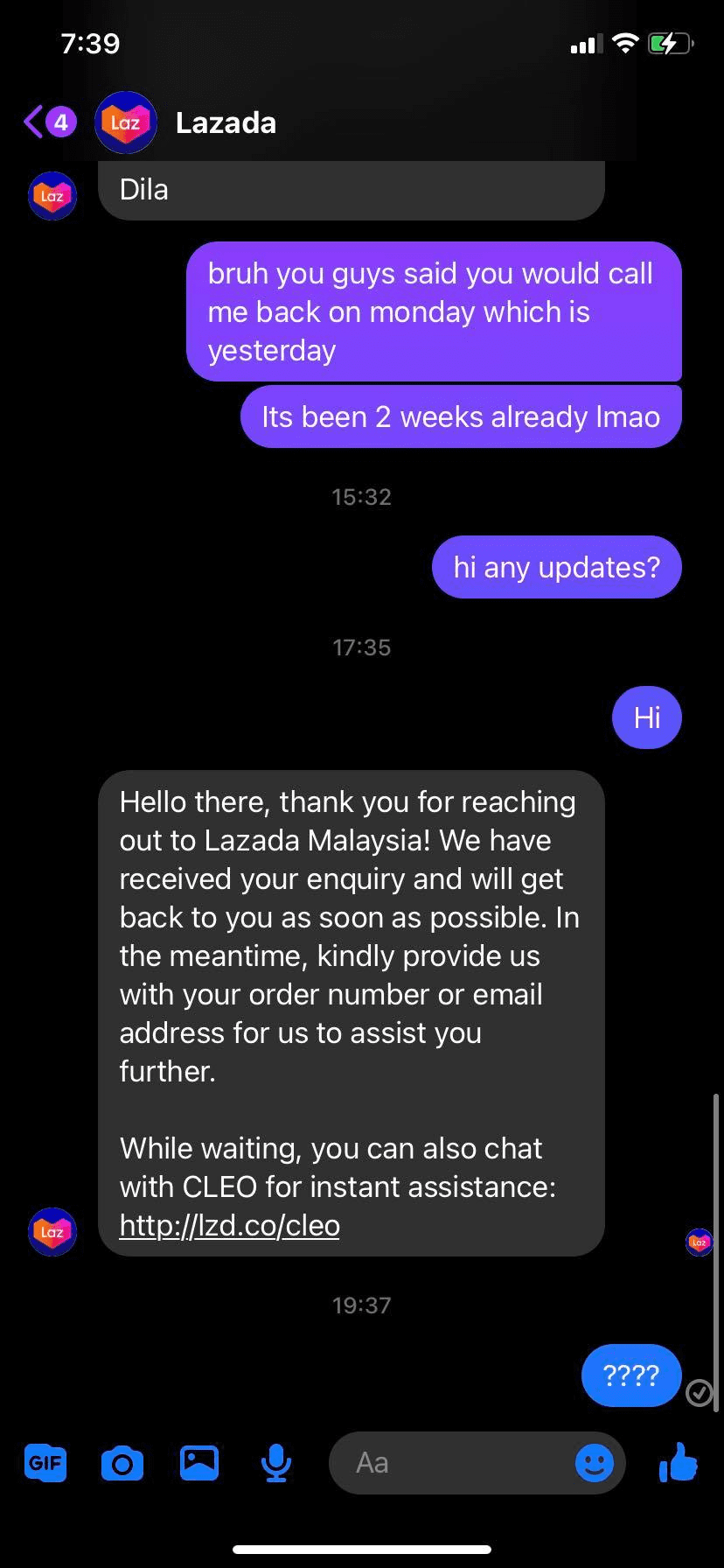The height and width of the screenshot is (1568, 724).
Task: Select the GIF picker icon
Action: (45, 1462)
